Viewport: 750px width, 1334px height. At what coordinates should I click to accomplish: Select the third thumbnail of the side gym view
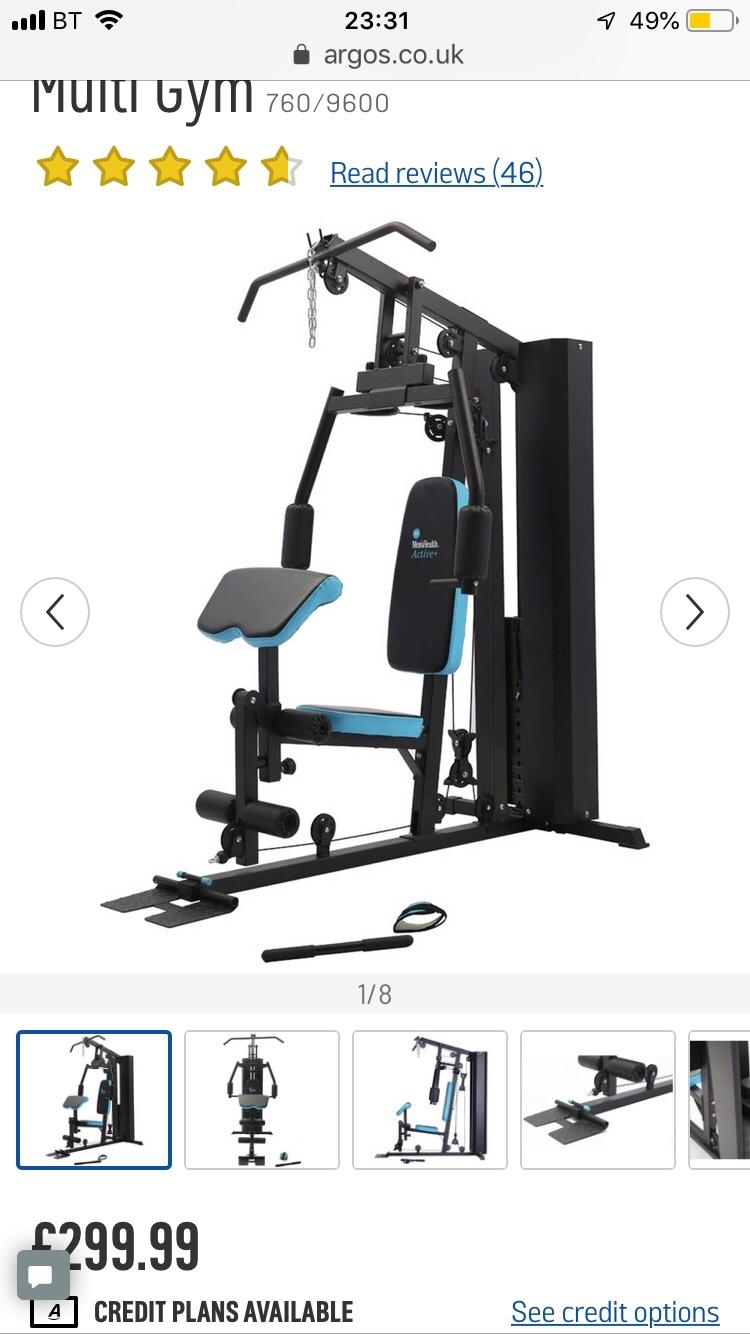click(x=430, y=1100)
